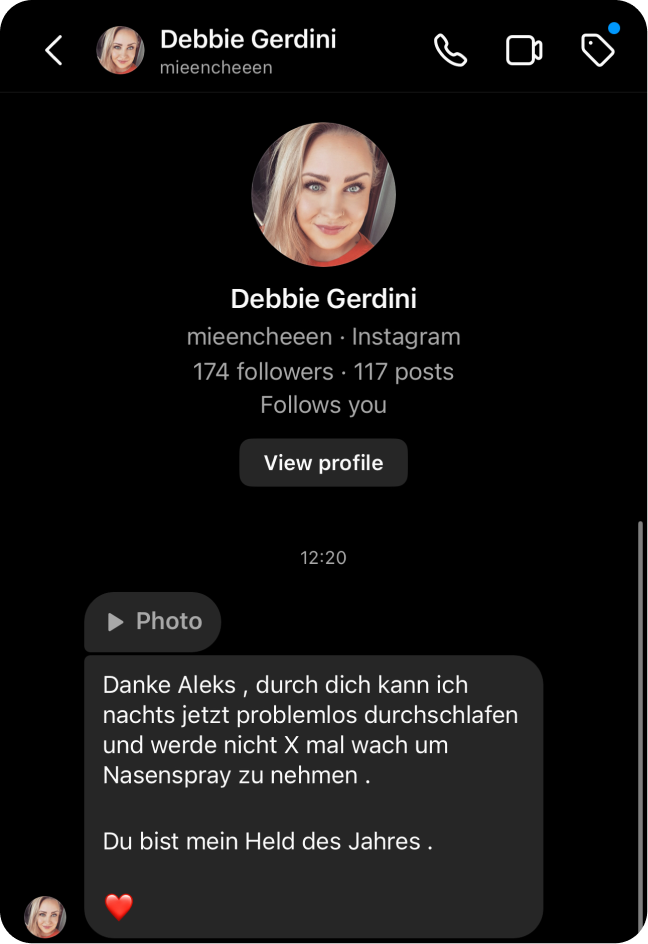Open the large profile picture

(323, 195)
